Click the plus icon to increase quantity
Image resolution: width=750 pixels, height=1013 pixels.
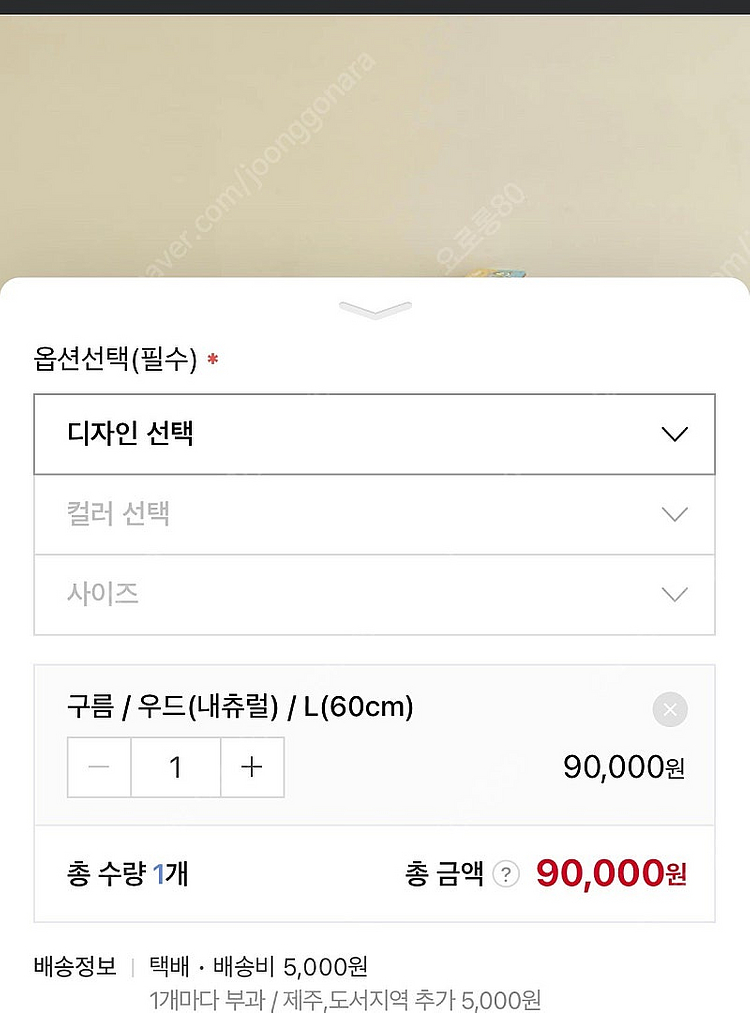tap(252, 767)
